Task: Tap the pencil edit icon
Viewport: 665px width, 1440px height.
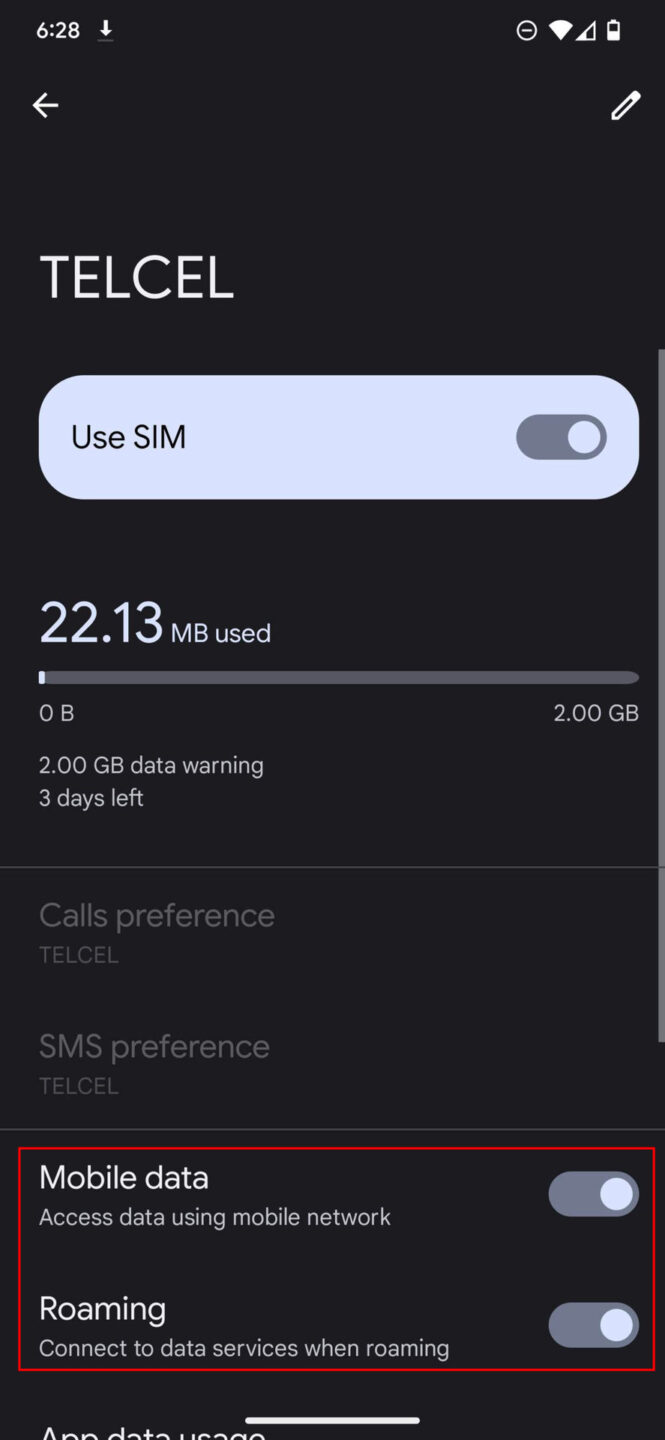Action: point(625,106)
